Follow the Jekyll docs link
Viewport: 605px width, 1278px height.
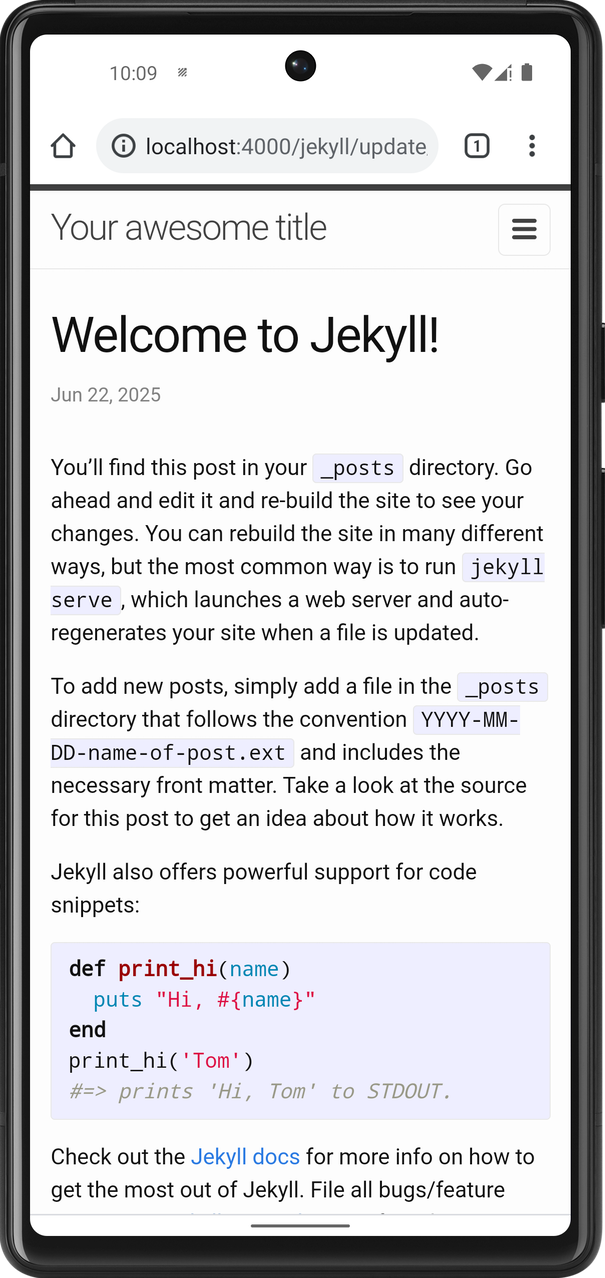pos(245,1157)
